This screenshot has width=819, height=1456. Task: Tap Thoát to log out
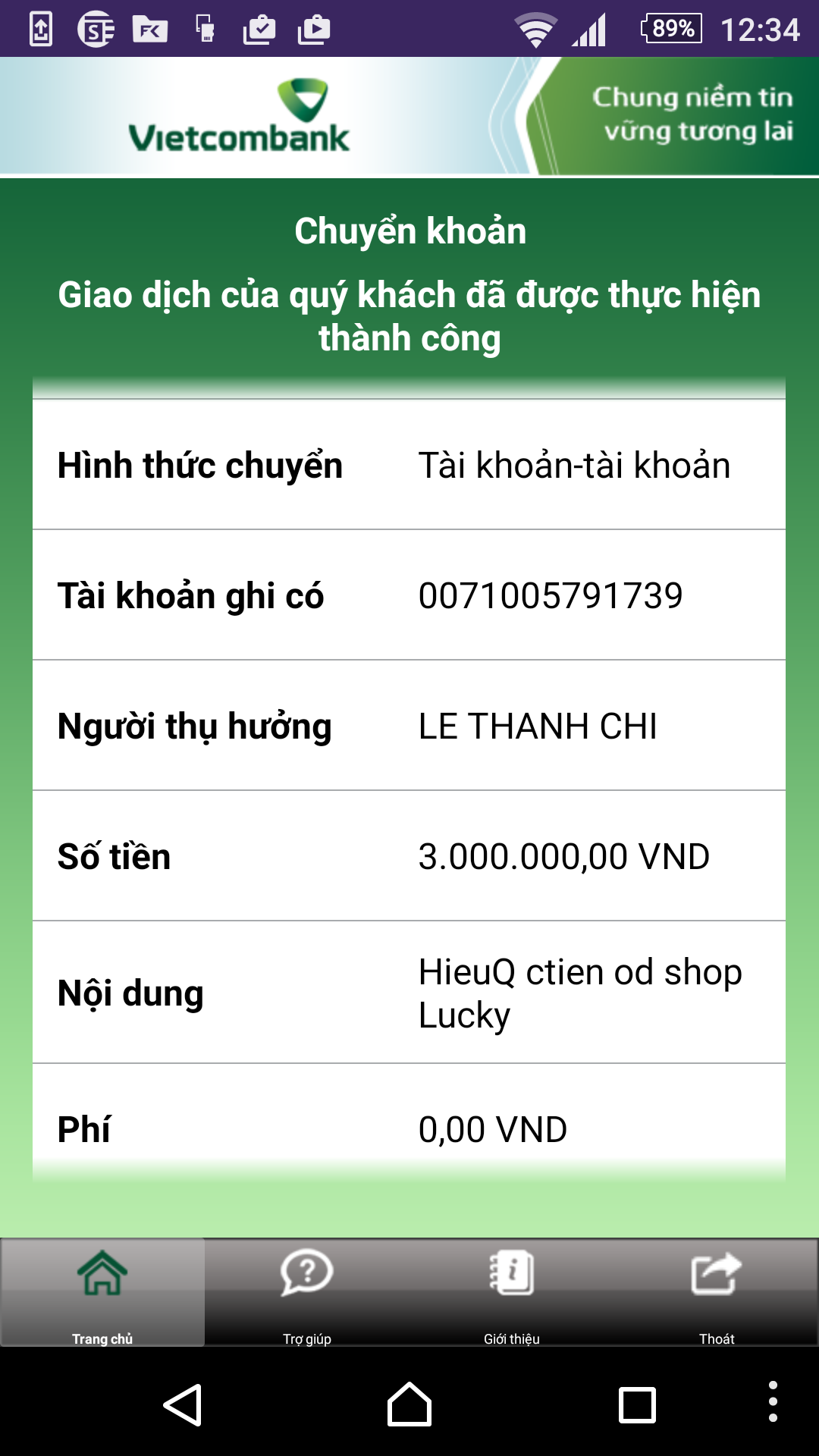coord(717,1292)
